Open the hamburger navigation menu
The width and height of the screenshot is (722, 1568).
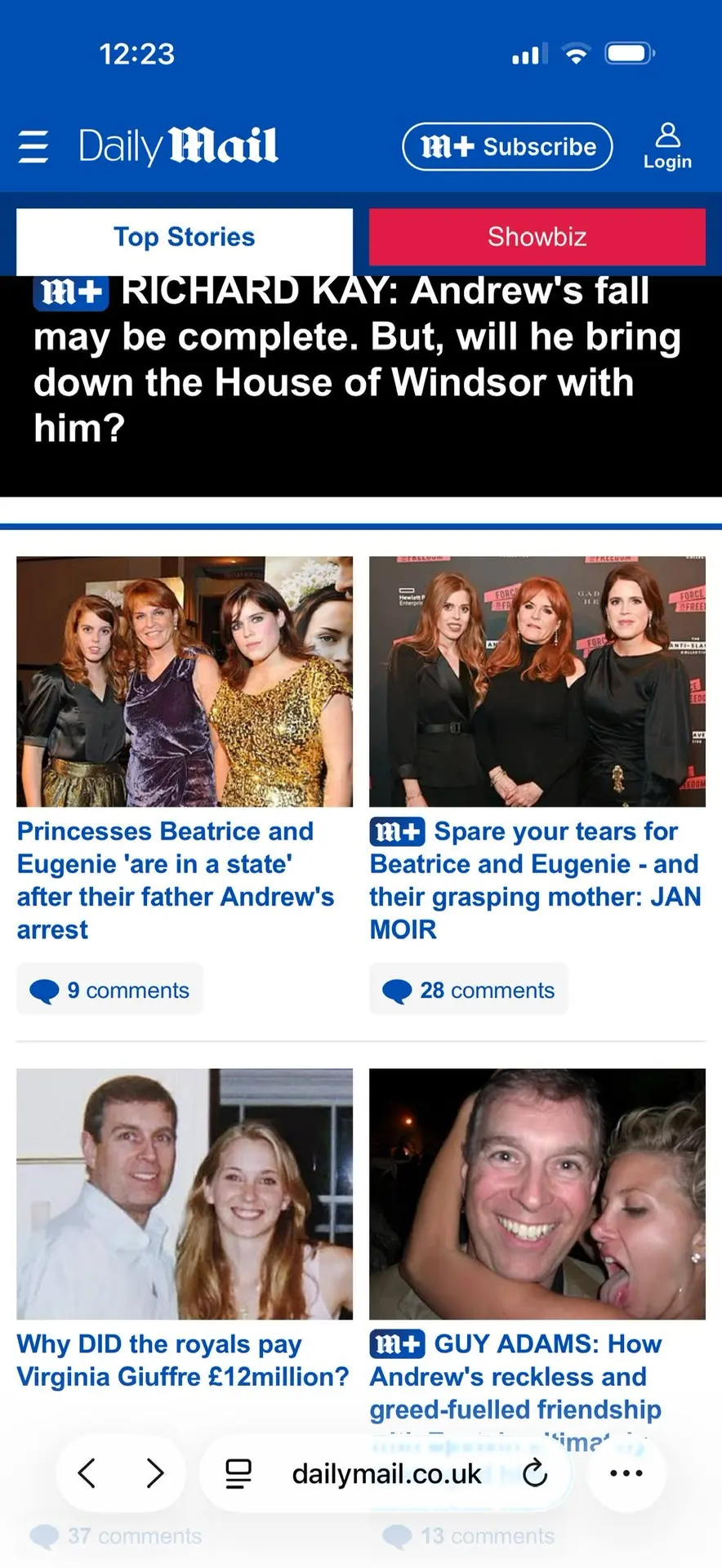pyautogui.click(x=33, y=147)
